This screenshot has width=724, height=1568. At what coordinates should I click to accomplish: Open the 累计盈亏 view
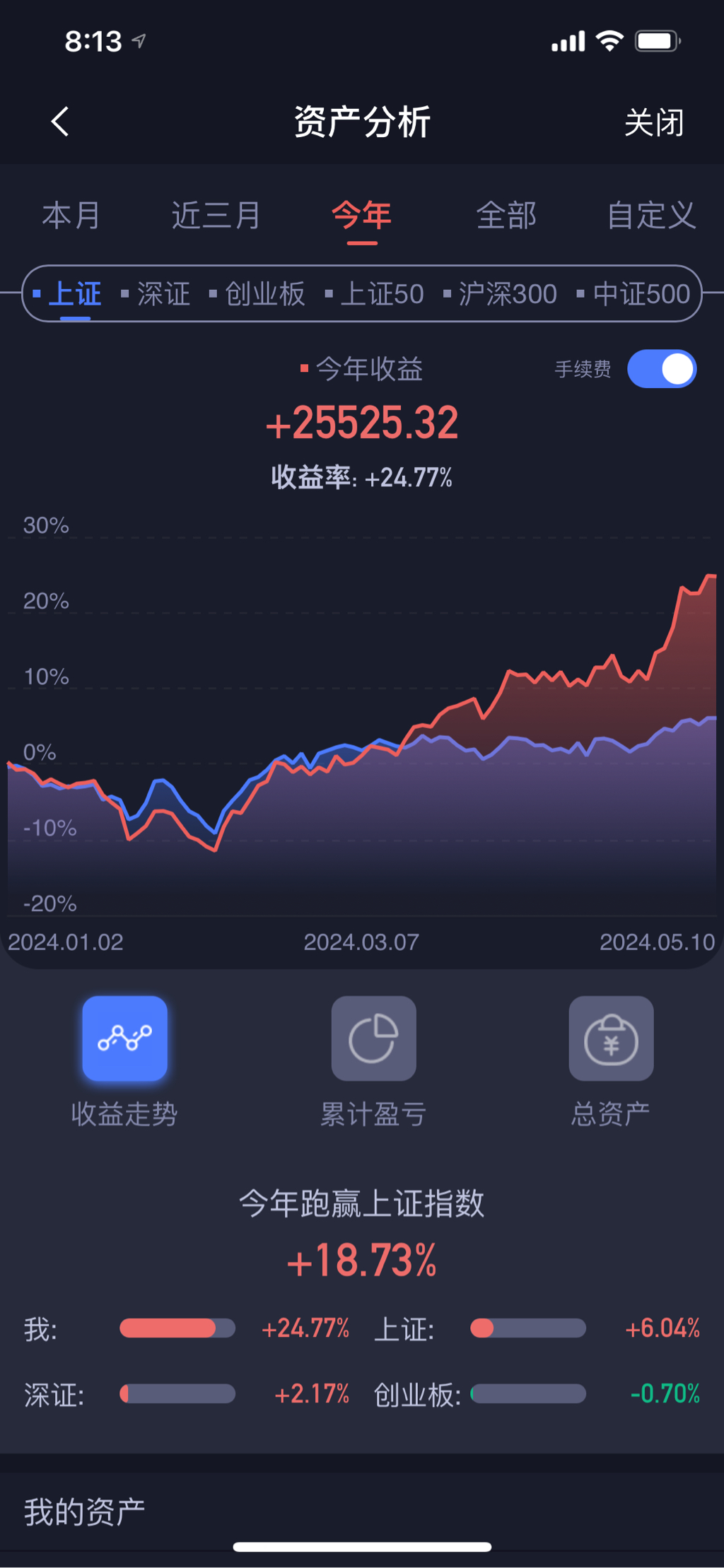373,1038
